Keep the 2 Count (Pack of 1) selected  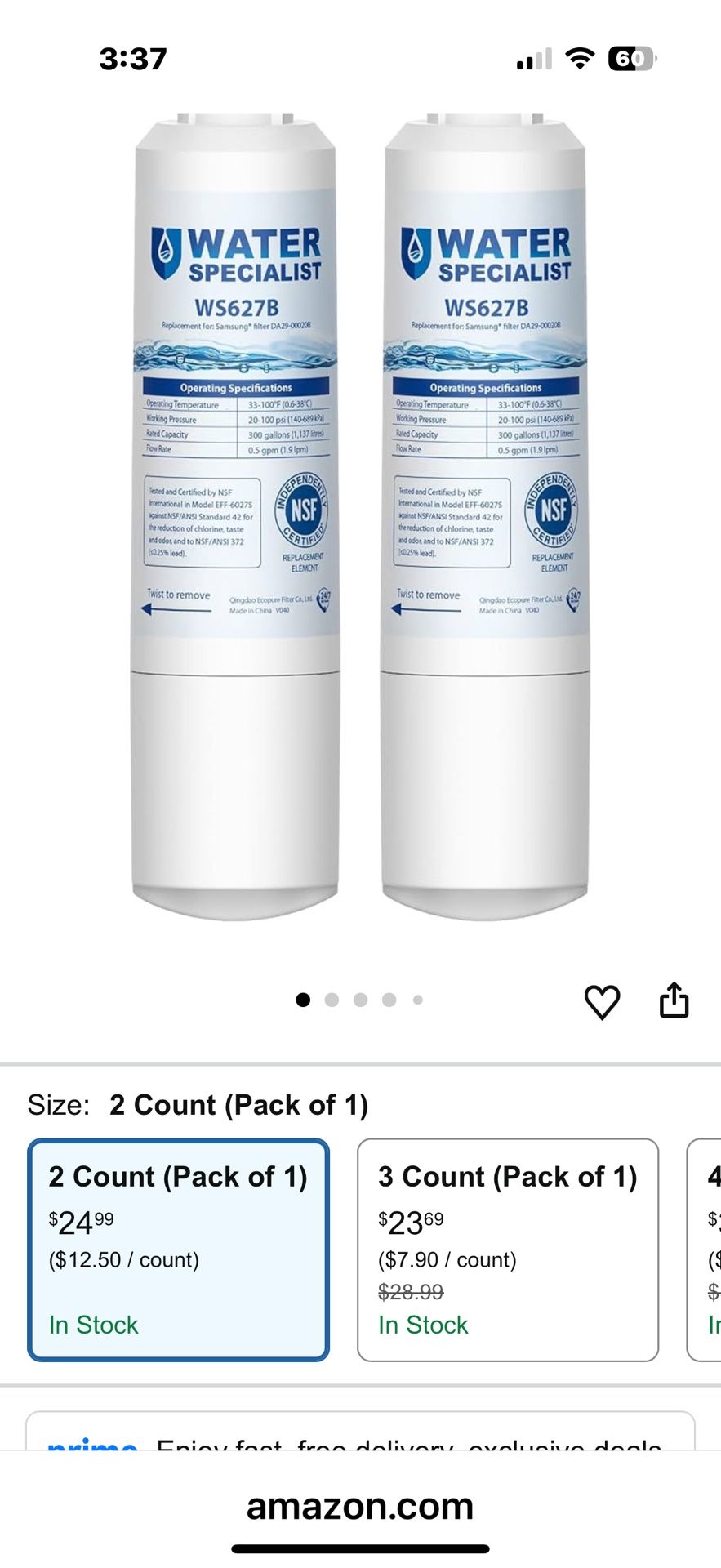pyautogui.click(x=178, y=1241)
